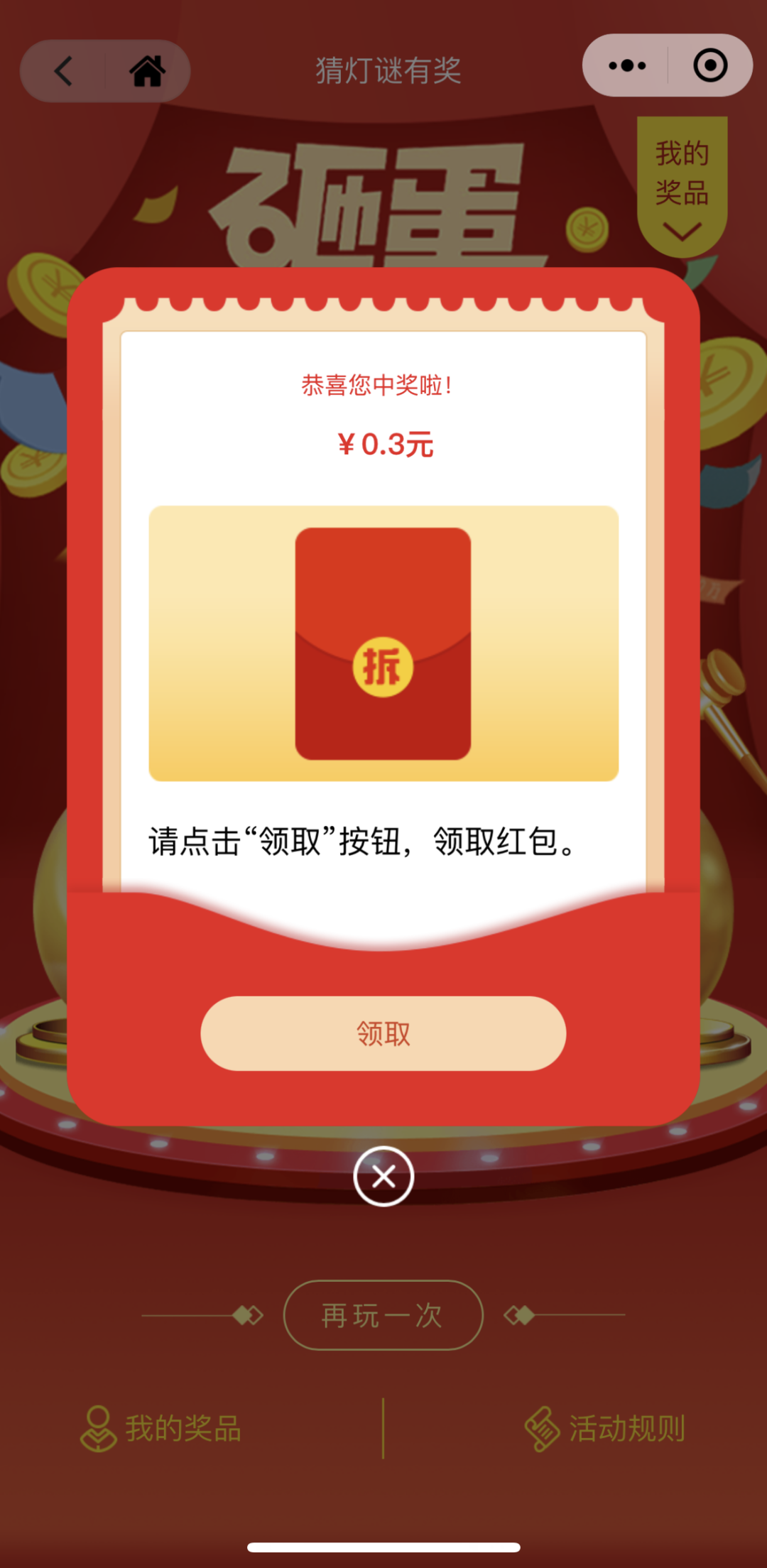
Task: Return to the mini program home
Action: [x=147, y=71]
